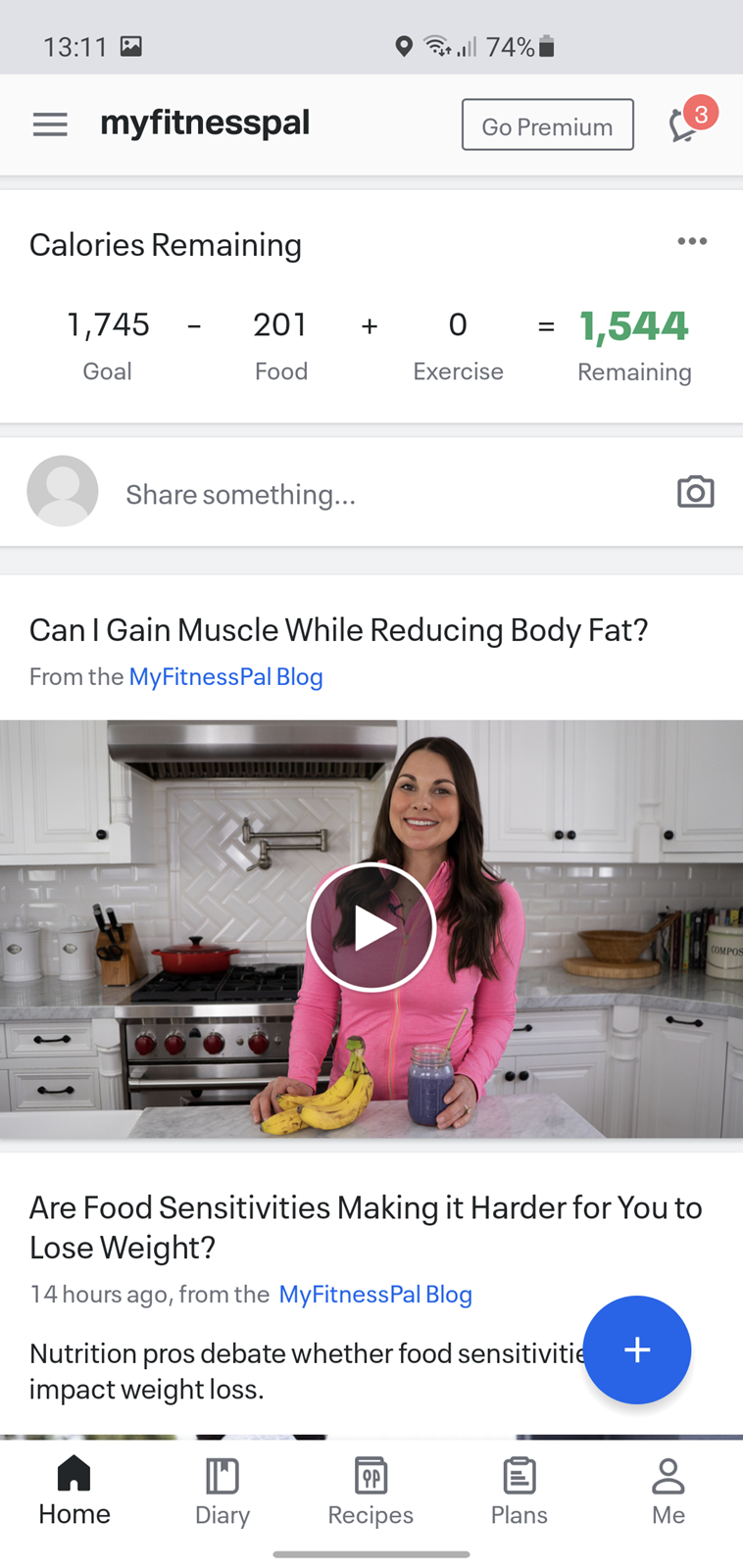Open Calories Remaining three-dot options

tap(692, 241)
